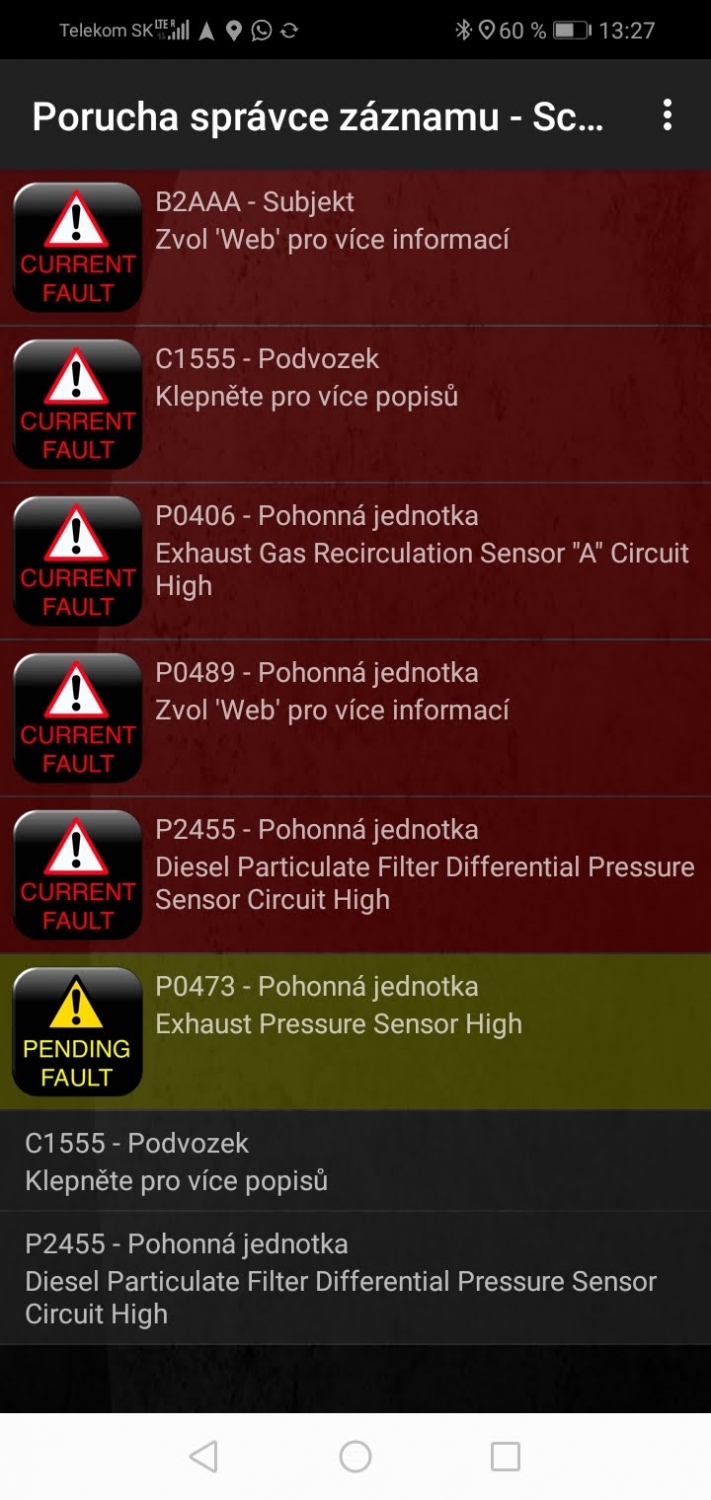The height and width of the screenshot is (1500, 711).
Task: Open the C1555 entry without a fault badge
Action: coord(355,1161)
